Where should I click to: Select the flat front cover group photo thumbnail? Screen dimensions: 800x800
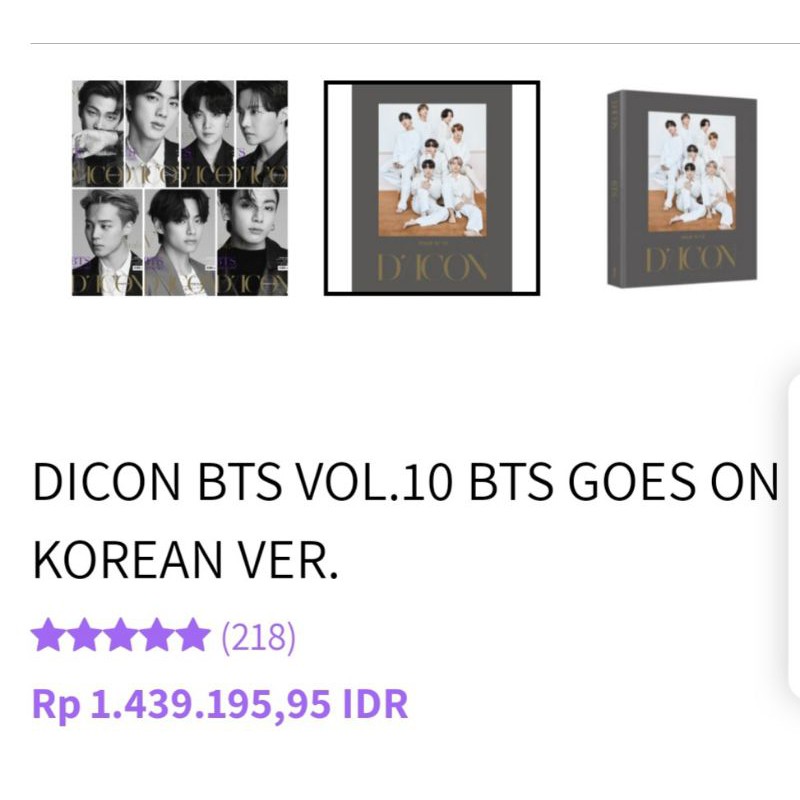[x=432, y=188]
